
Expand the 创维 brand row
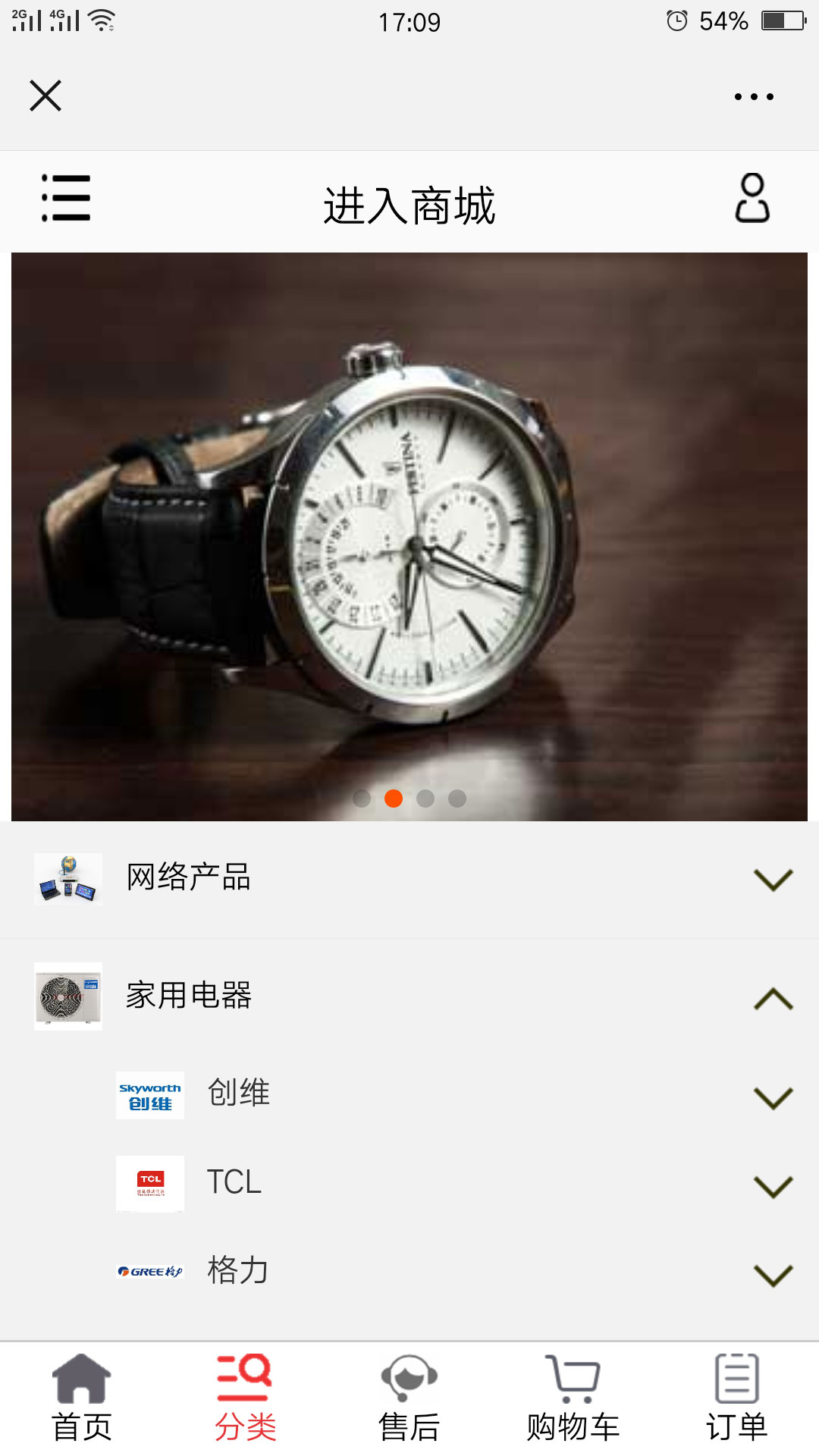coord(773,1097)
